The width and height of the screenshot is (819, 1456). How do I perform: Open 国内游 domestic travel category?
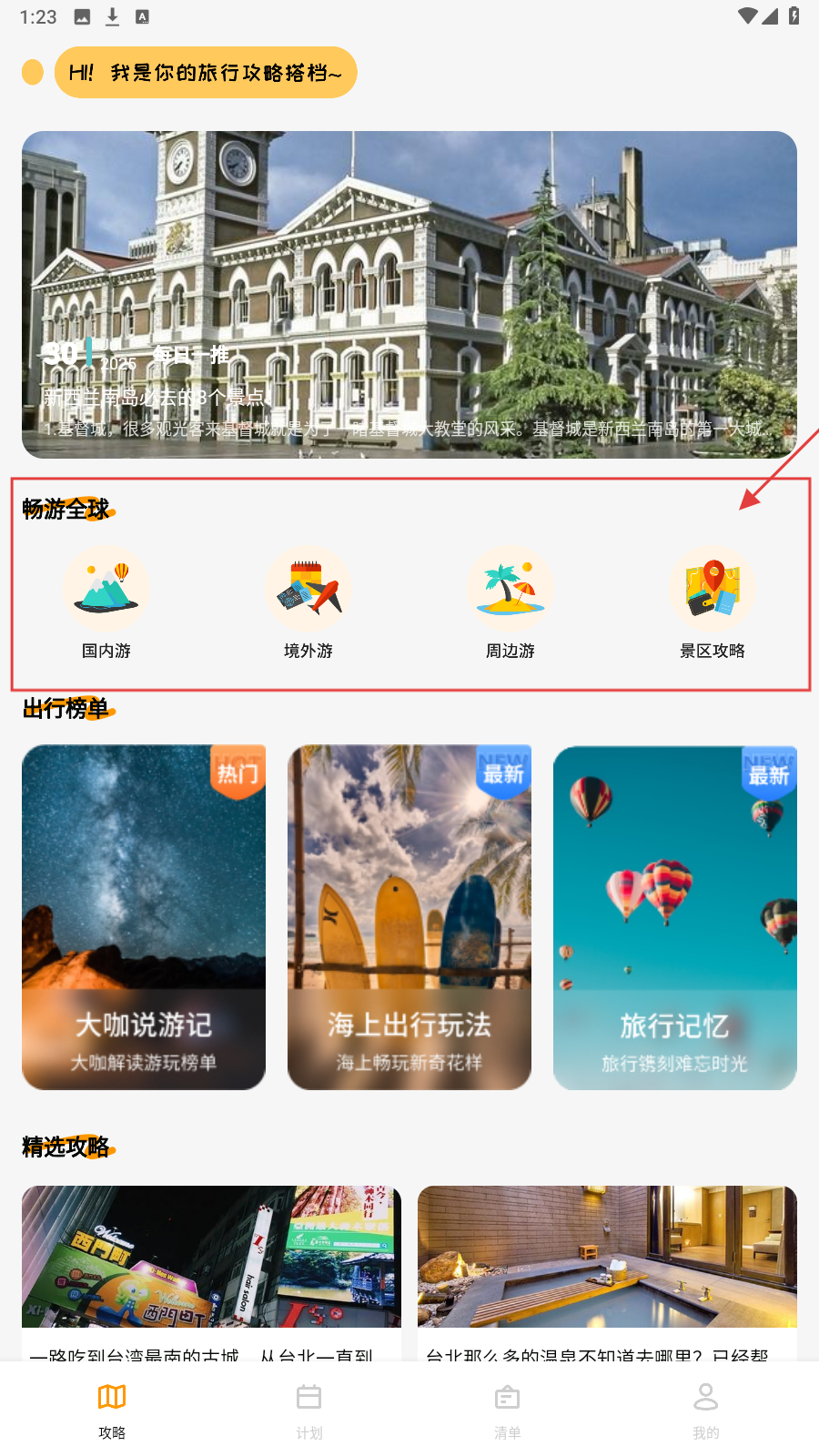pyautogui.click(x=106, y=601)
